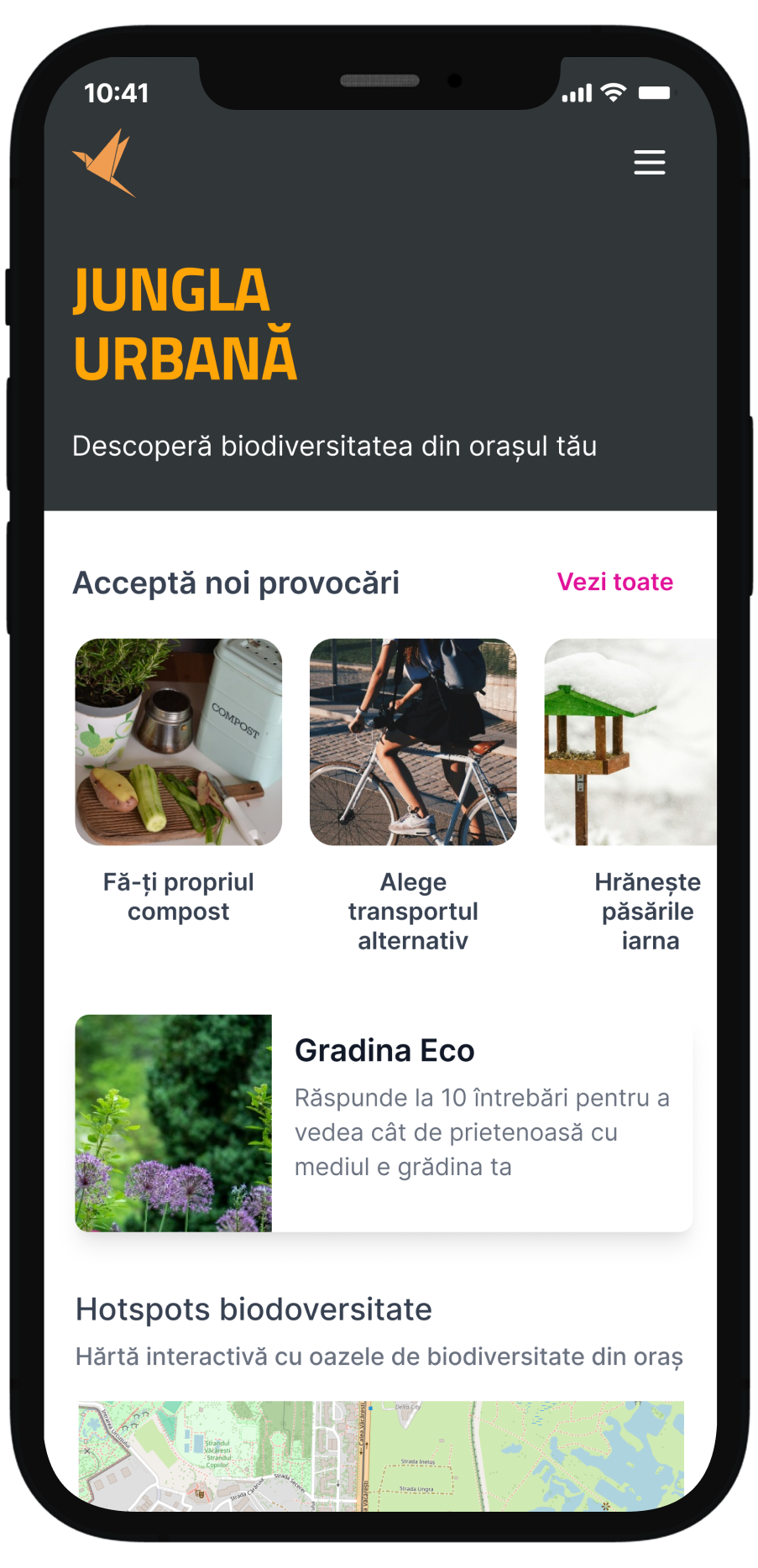Tap the Vezi toate link
The height and width of the screenshot is (1568, 758).
614,582
